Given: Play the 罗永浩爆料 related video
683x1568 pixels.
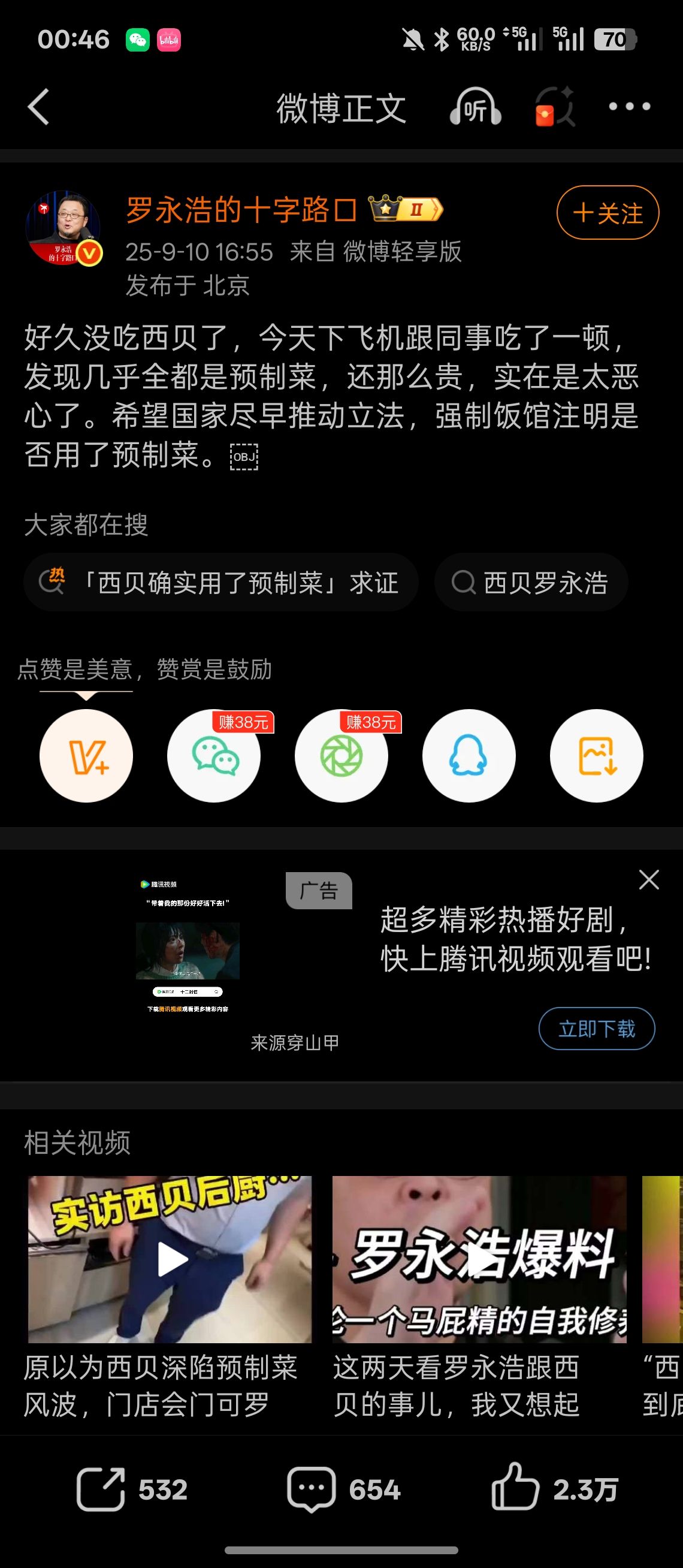Looking at the screenshot, I should [x=479, y=1259].
